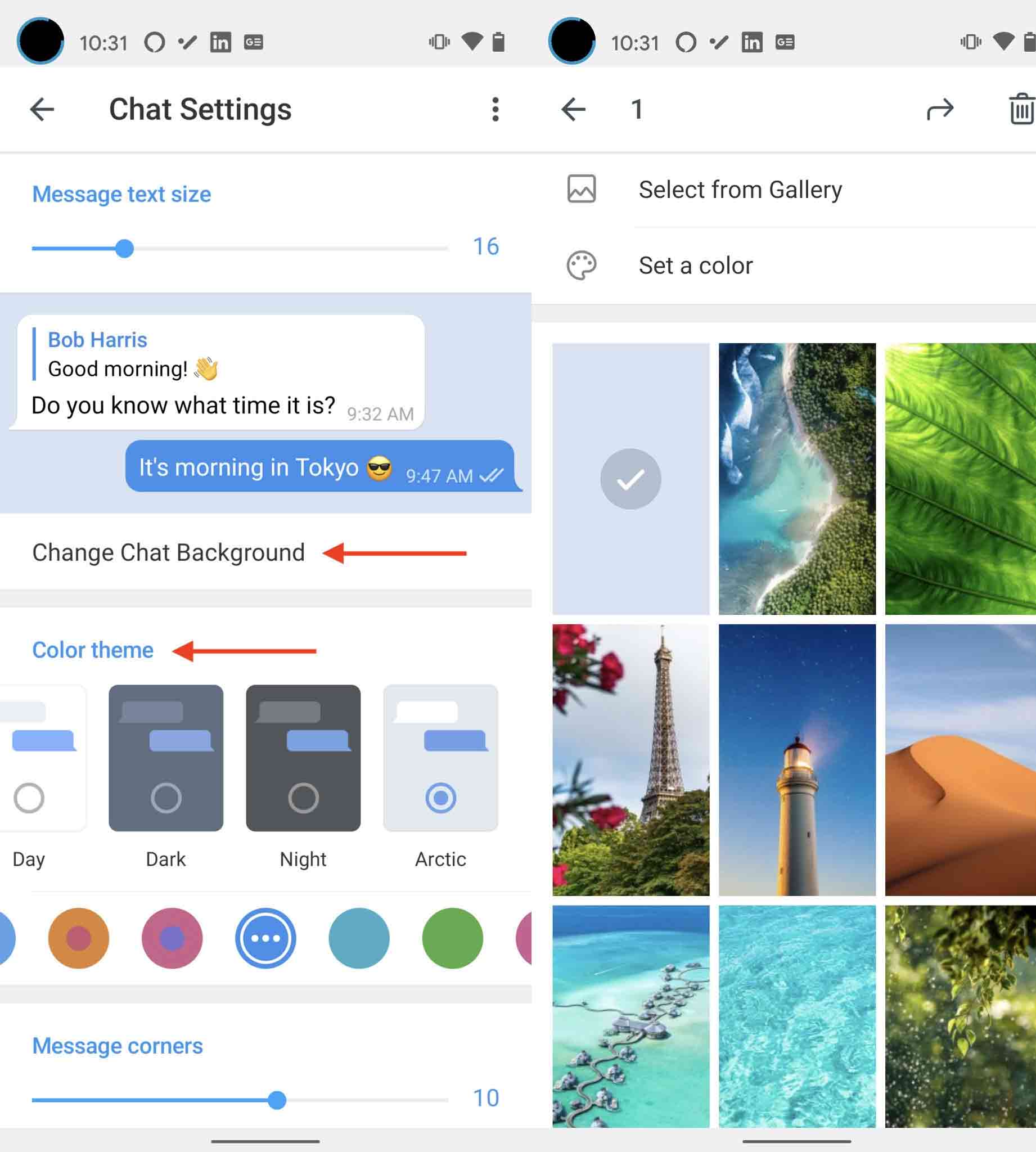Choose the lighthouse wallpaper
Image resolution: width=1036 pixels, height=1152 pixels.
797,760
